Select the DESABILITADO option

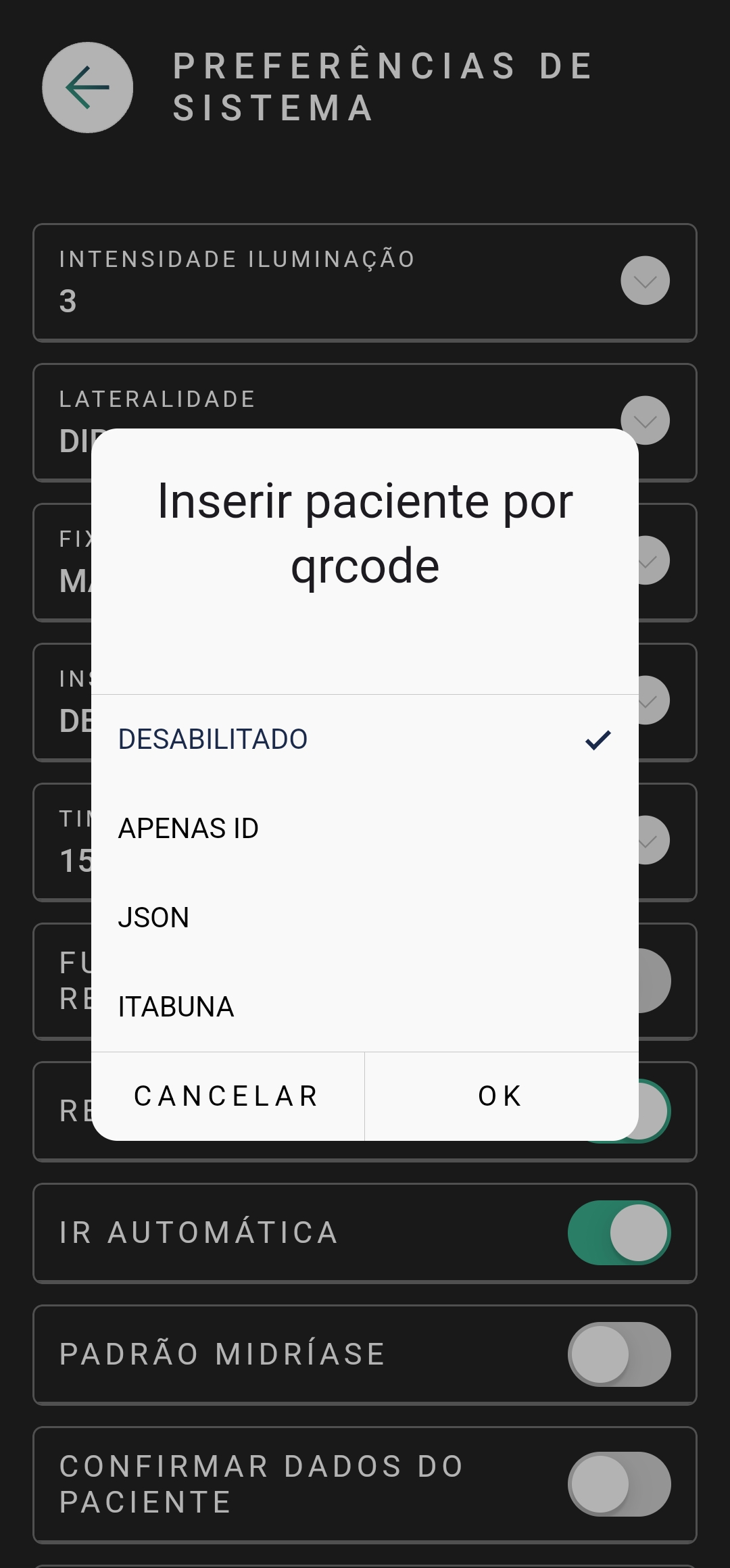click(x=365, y=739)
